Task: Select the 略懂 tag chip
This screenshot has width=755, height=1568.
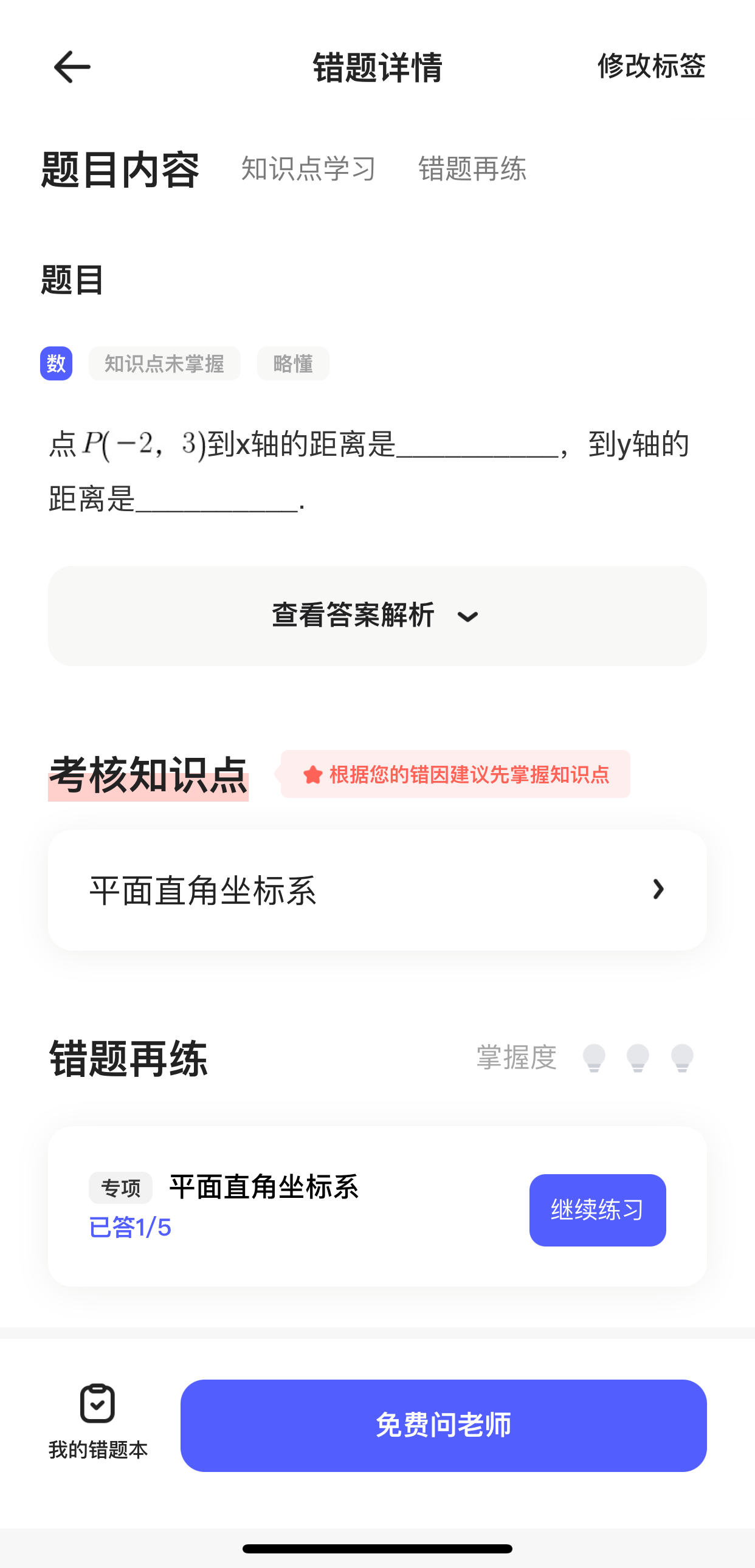Action: pyautogui.click(x=293, y=363)
